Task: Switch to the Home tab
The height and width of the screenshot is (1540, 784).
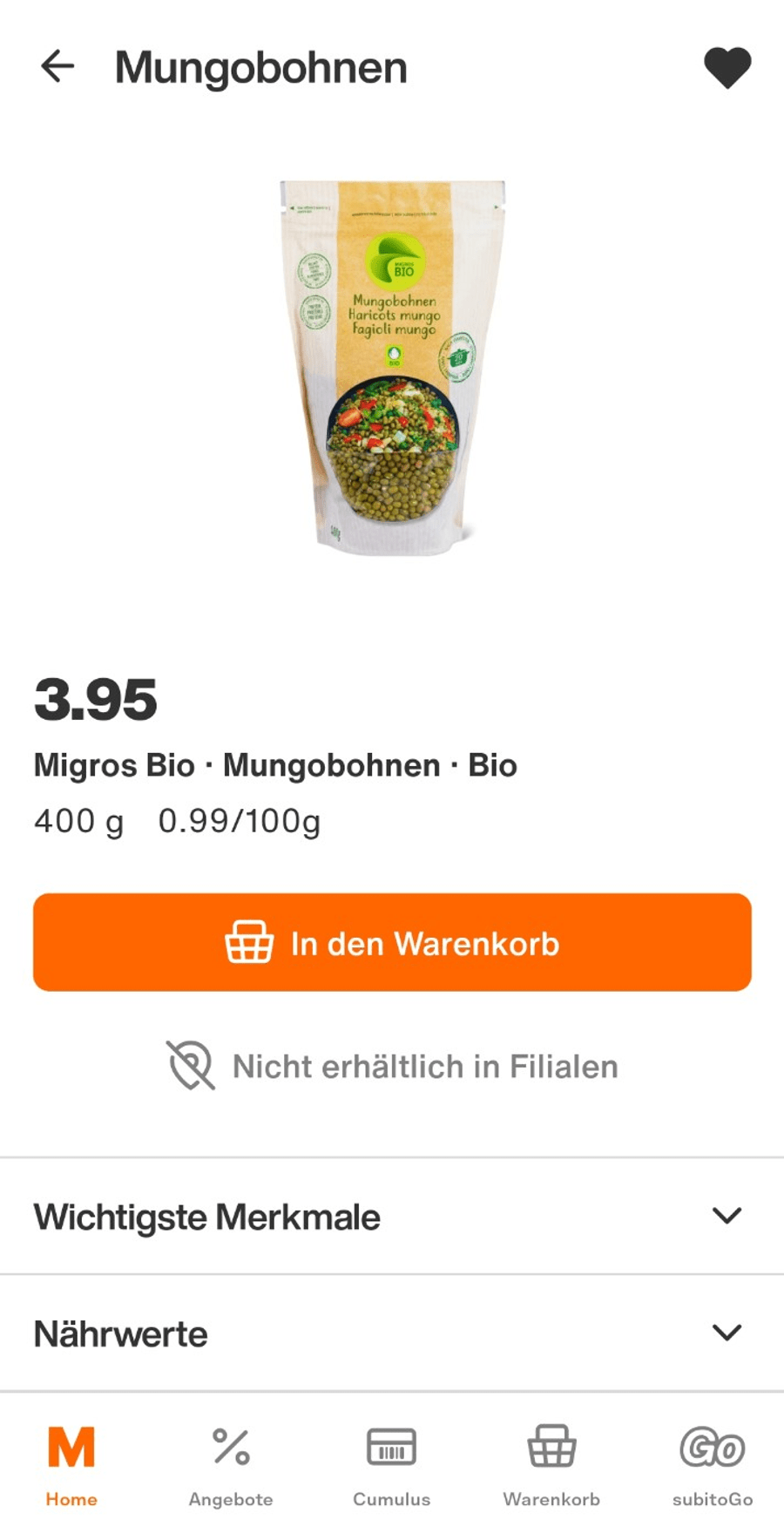Action: pos(71,1466)
